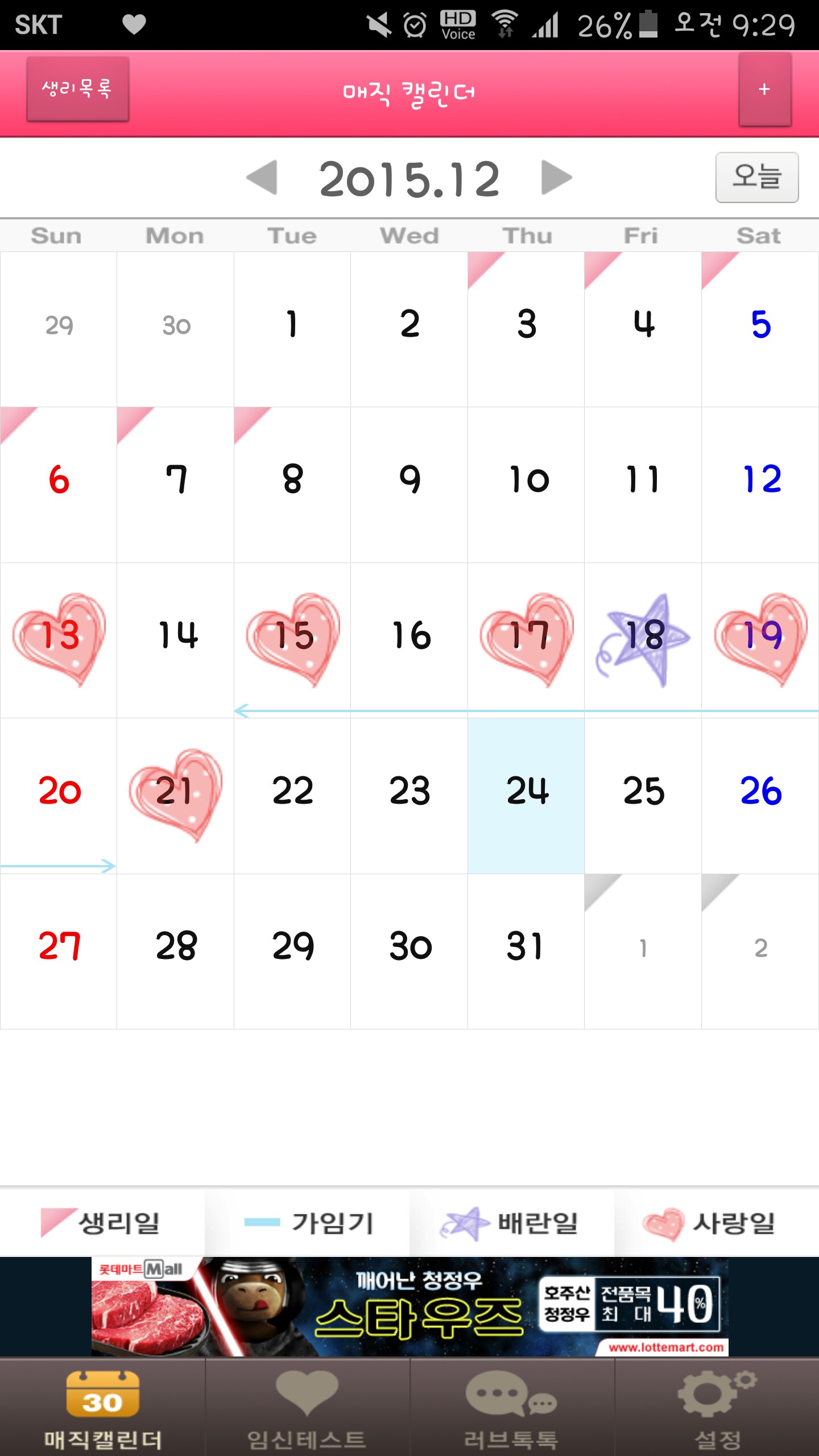Select December 8 on the calendar
Screen dimensions: 819x1456
pos(292,484)
